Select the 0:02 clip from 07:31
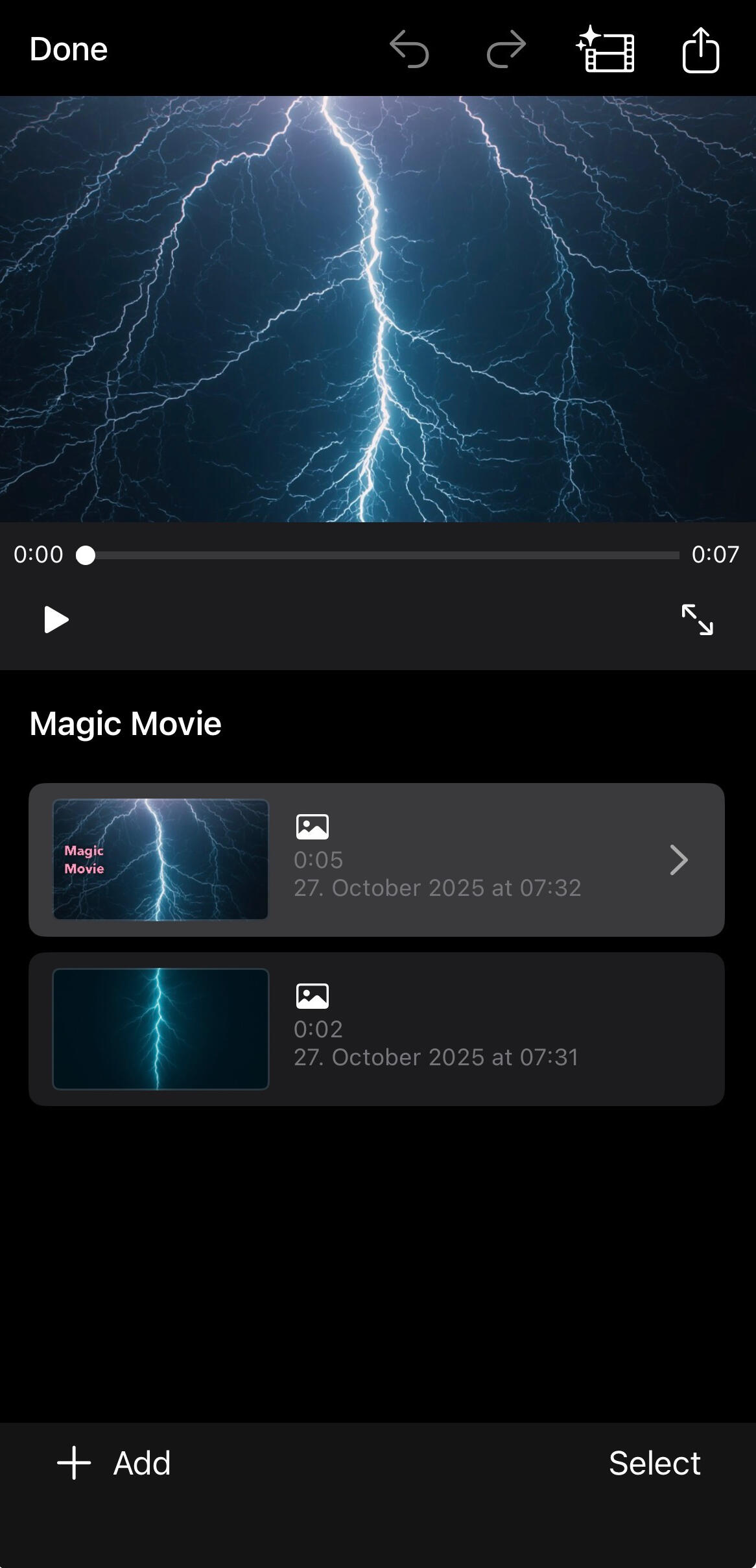Viewport: 756px width, 1568px height. point(376,1029)
